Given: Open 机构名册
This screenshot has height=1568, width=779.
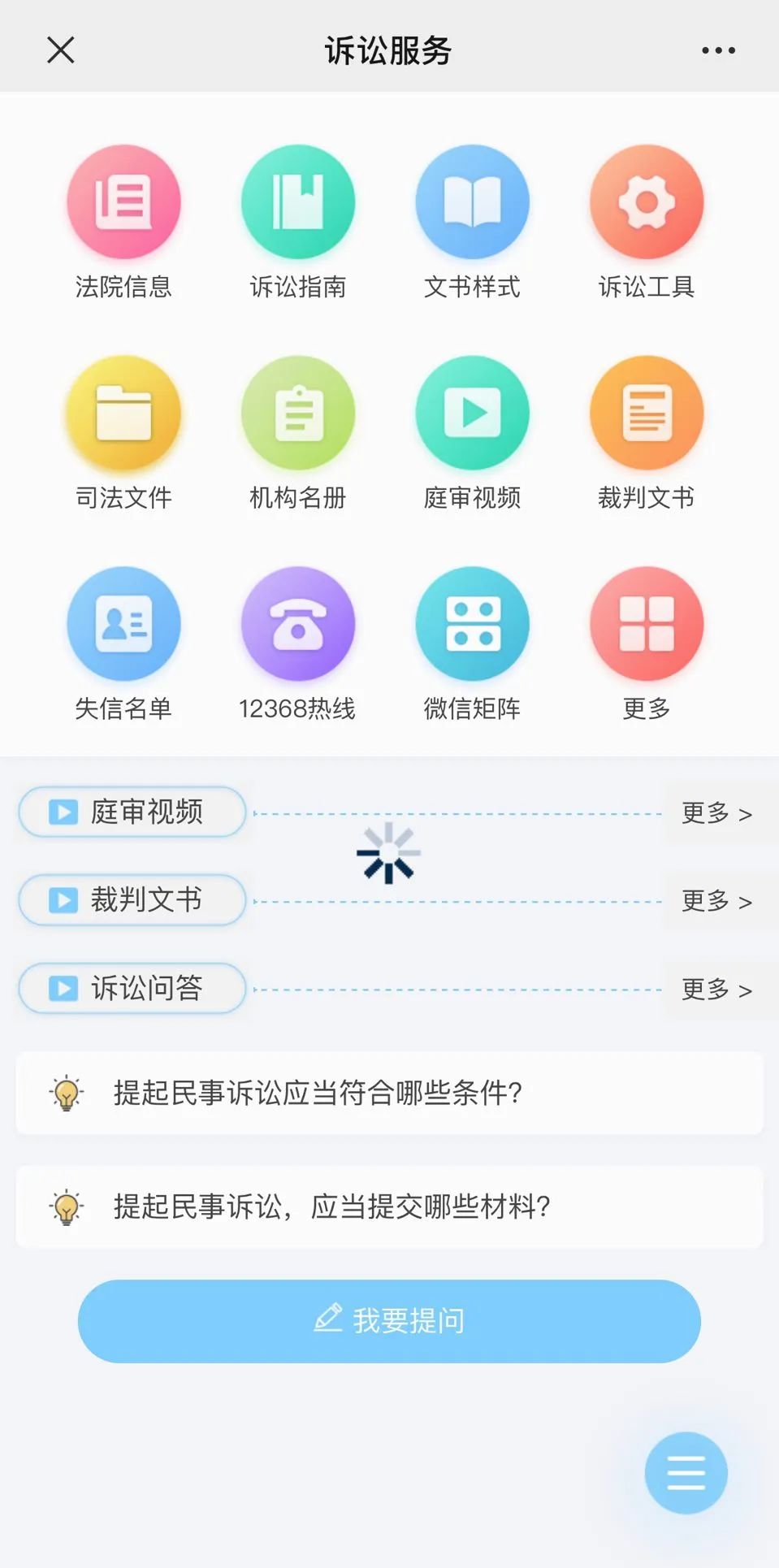Looking at the screenshot, I should pyautogui.click(x=298, y=433).
